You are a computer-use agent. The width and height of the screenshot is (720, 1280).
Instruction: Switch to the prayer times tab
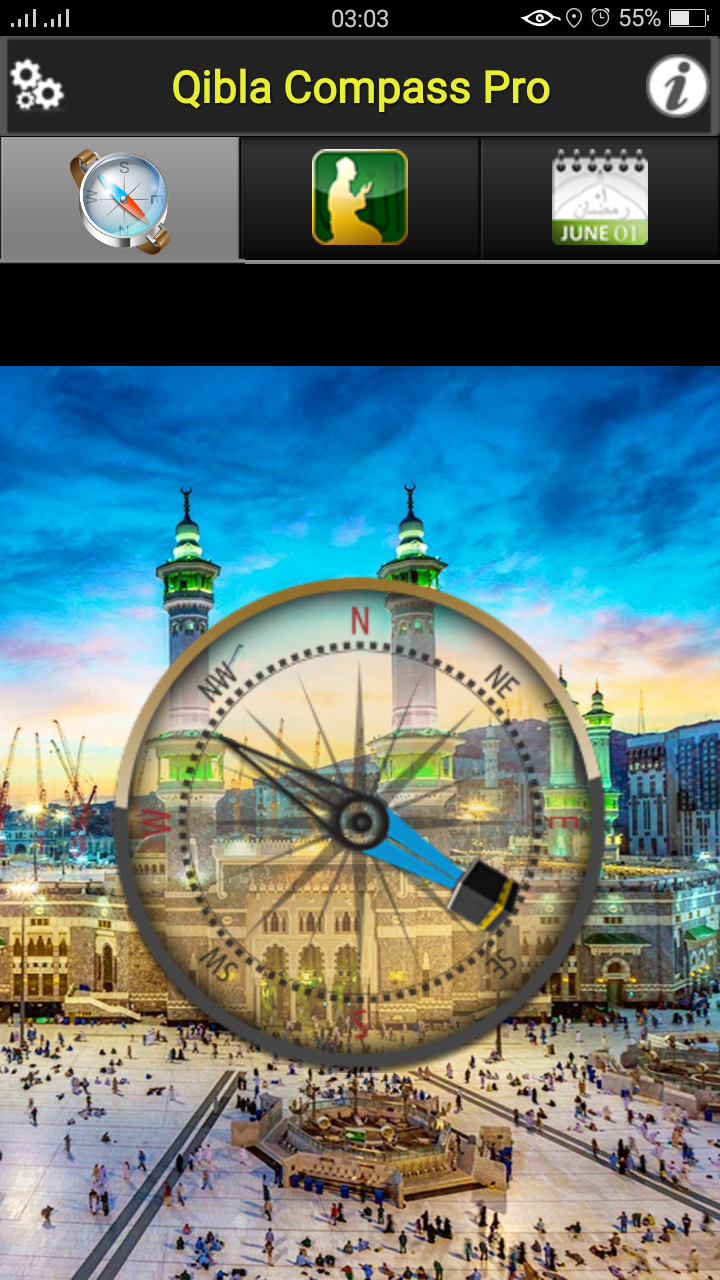(x=360, y=198)
